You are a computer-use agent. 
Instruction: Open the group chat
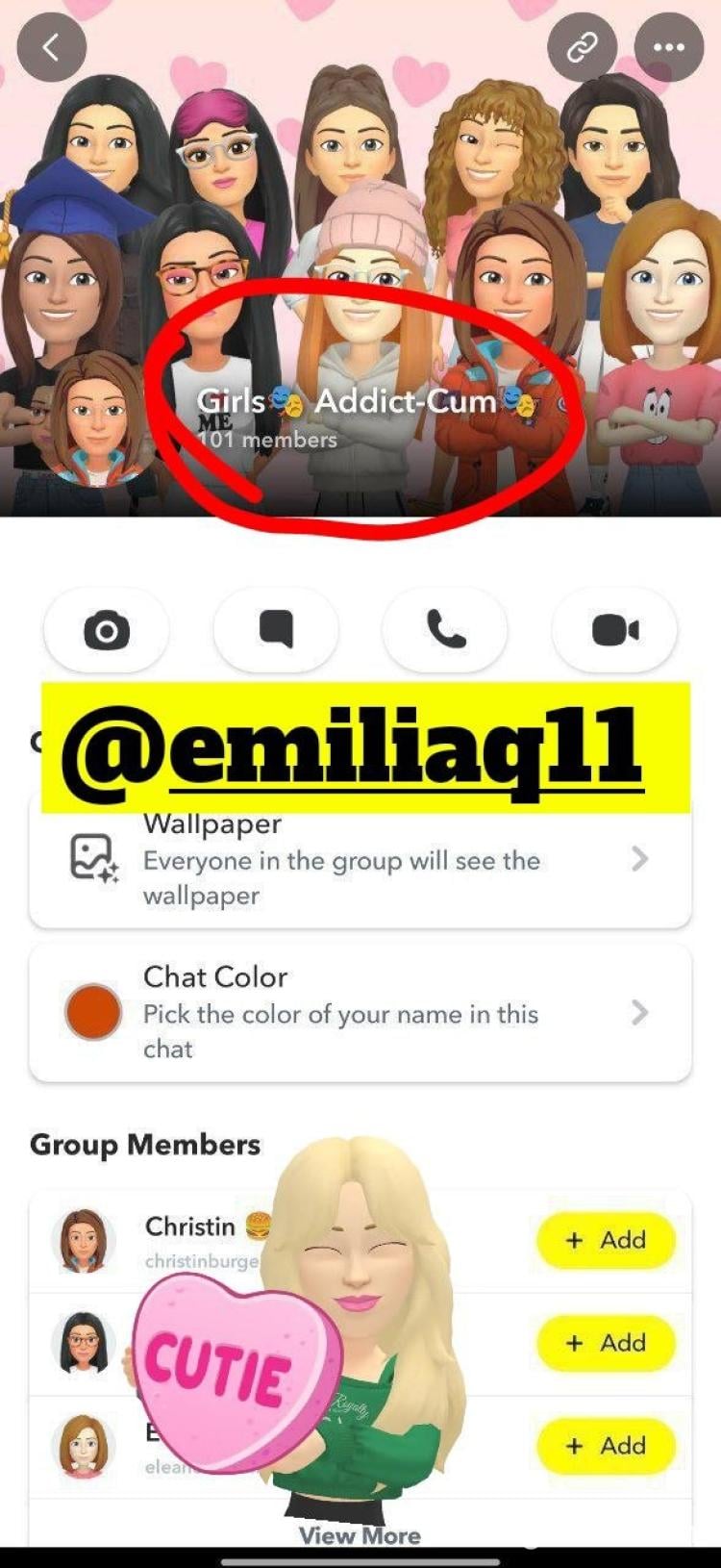pyautogui.click(x=276, y=631)
